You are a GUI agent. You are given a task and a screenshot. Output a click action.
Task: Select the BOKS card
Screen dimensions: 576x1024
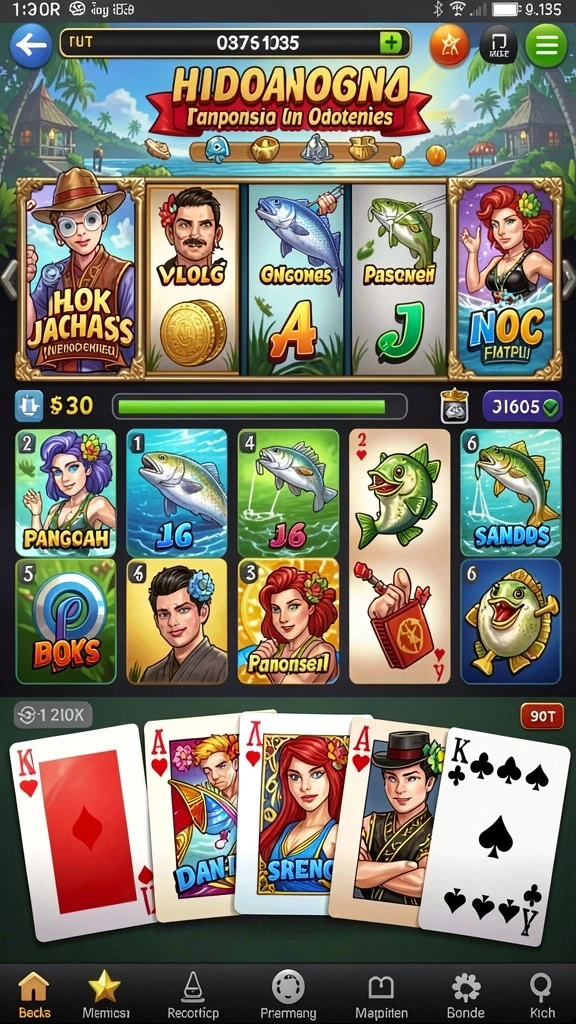click(x=65, y=621)
